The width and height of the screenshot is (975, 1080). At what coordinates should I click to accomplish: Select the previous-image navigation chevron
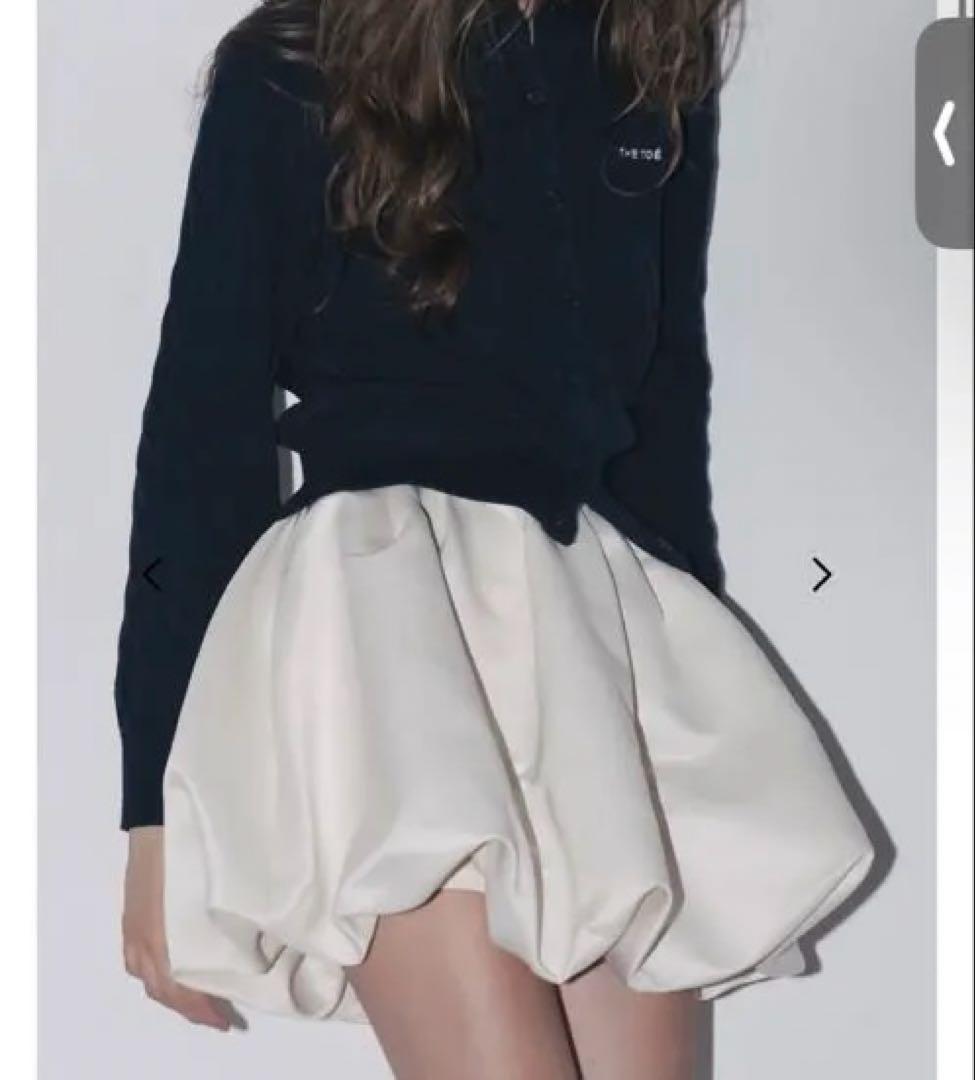click(x=151, y=575)
